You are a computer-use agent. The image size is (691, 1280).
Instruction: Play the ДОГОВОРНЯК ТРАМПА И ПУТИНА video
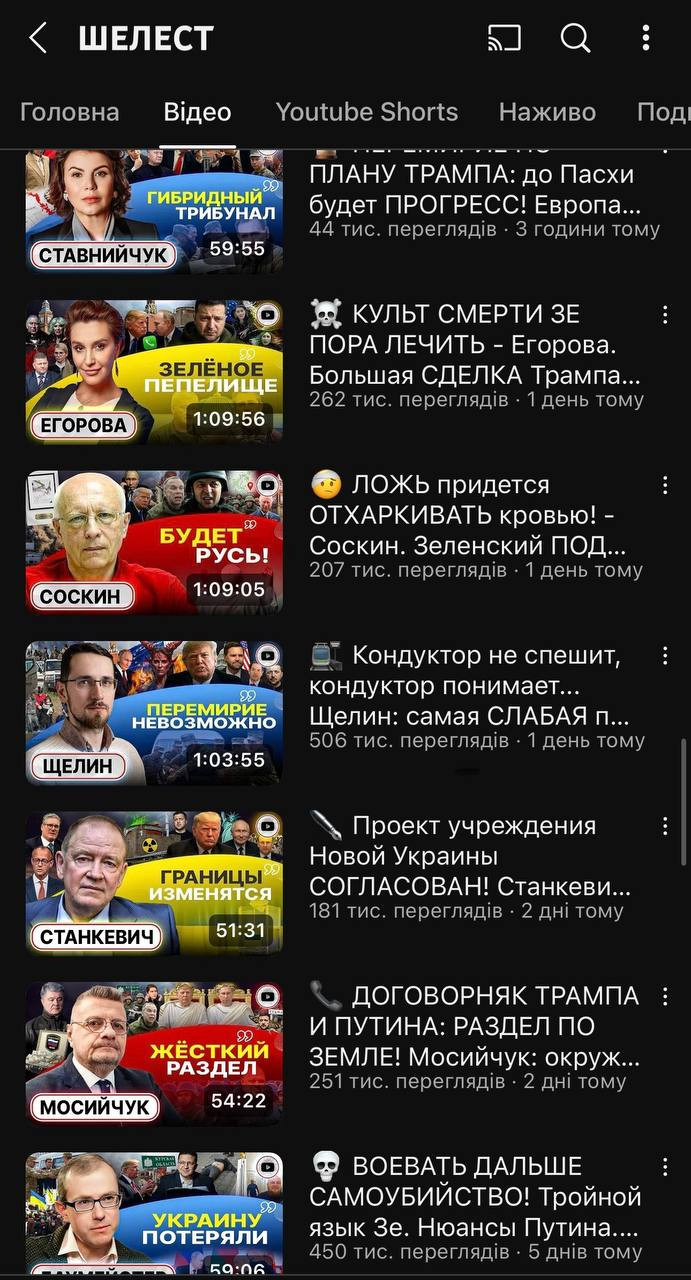click(x=154, y=1053)
